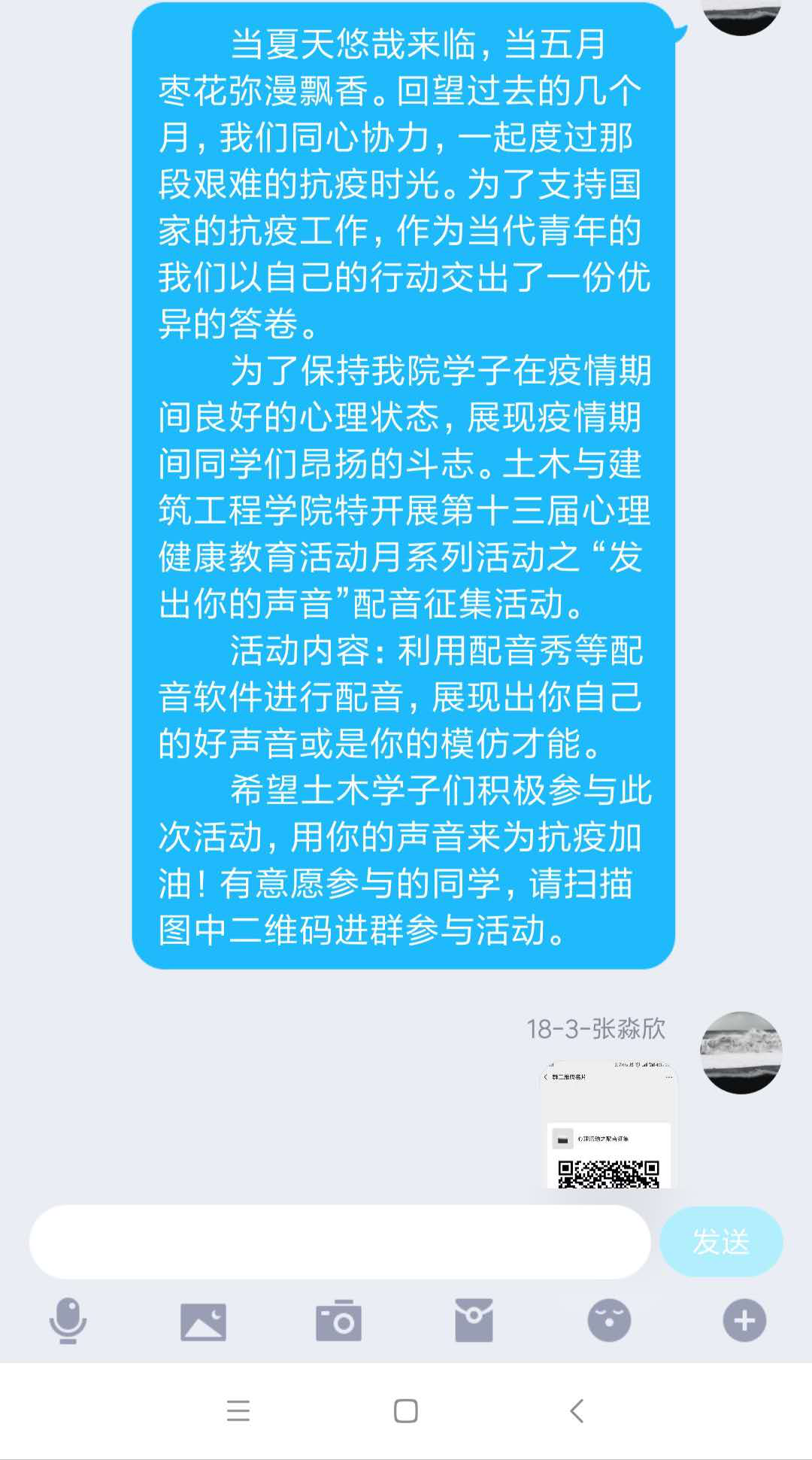Go to the system home screen
812x1460 pixels.
coord(406,1410)
